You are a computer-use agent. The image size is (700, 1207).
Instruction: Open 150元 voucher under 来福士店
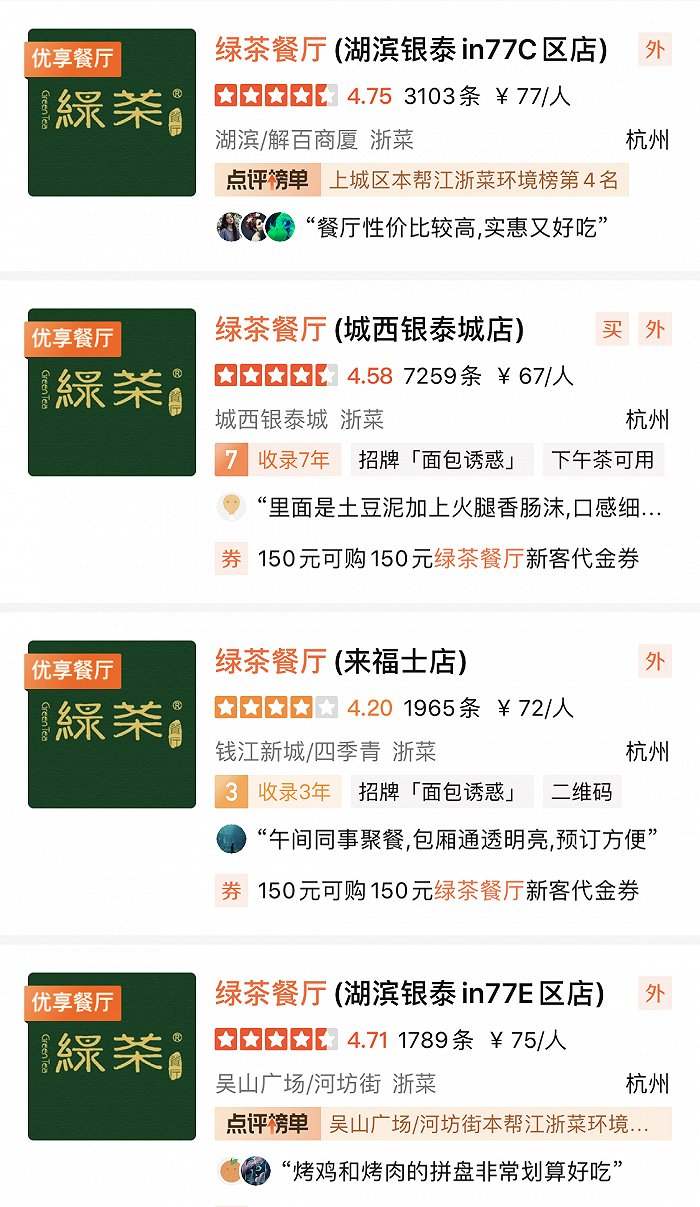coord(428,890)
